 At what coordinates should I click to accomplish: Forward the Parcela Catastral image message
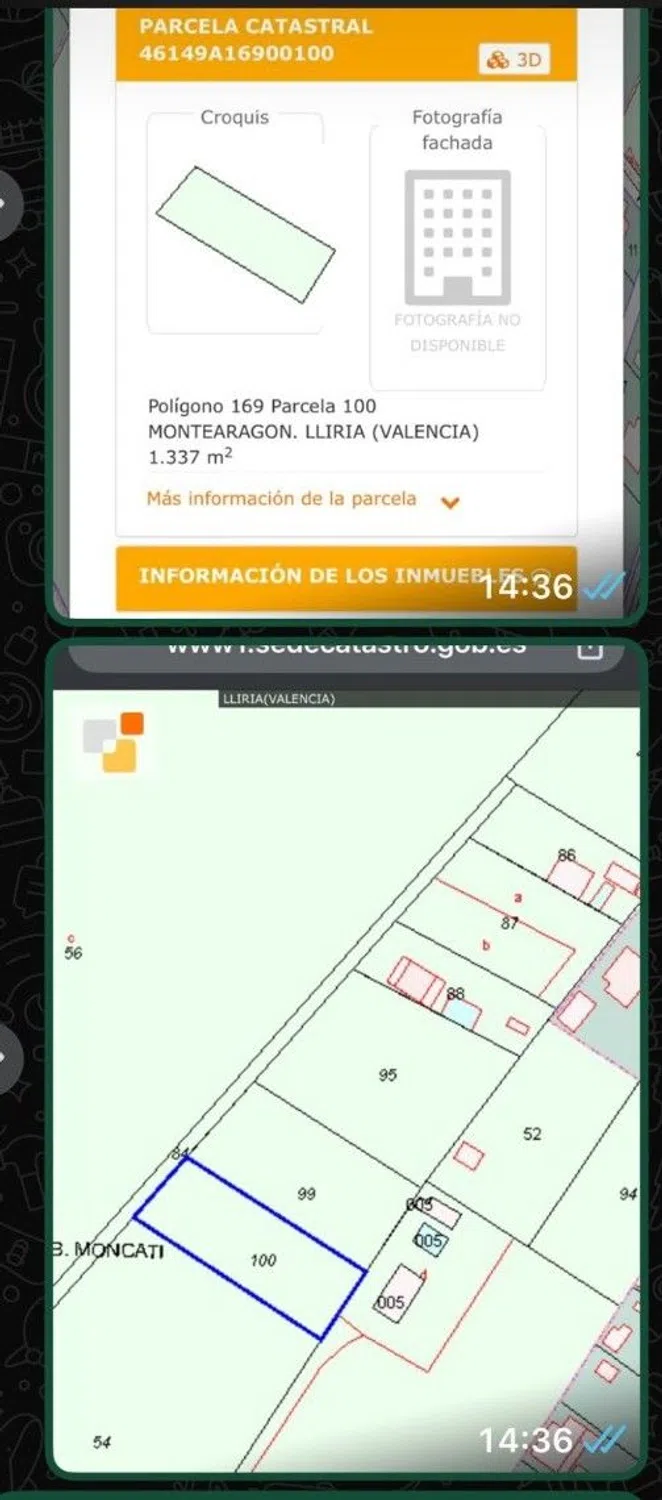pos(8,205)
